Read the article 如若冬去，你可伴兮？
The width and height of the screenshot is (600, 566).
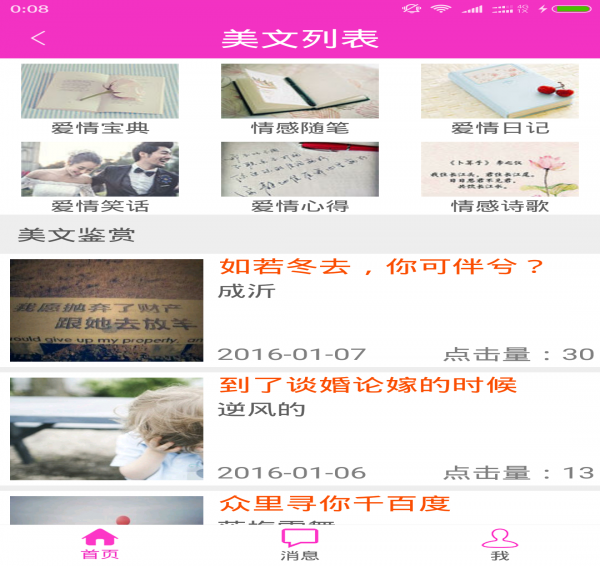point(380,268)
